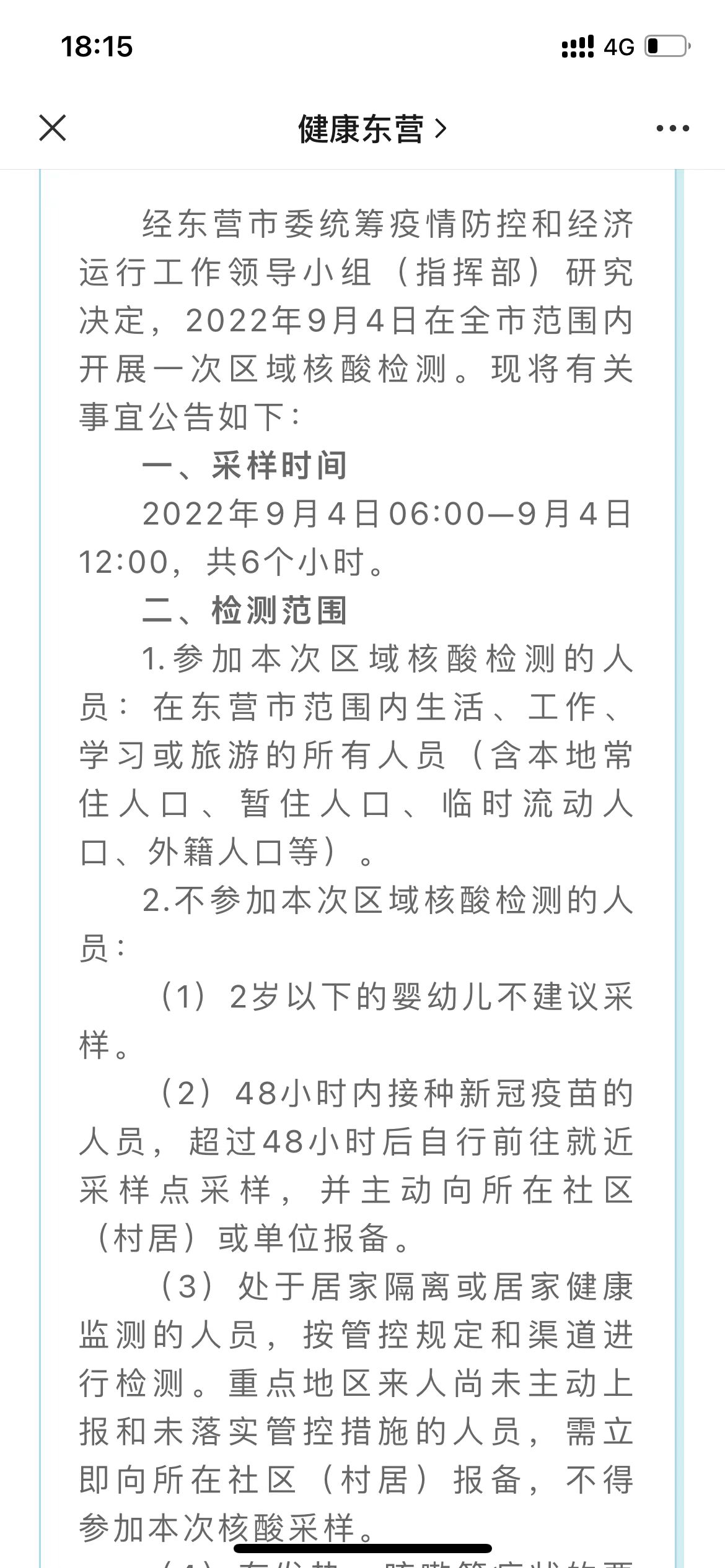Close the article page

click(53, 128)
